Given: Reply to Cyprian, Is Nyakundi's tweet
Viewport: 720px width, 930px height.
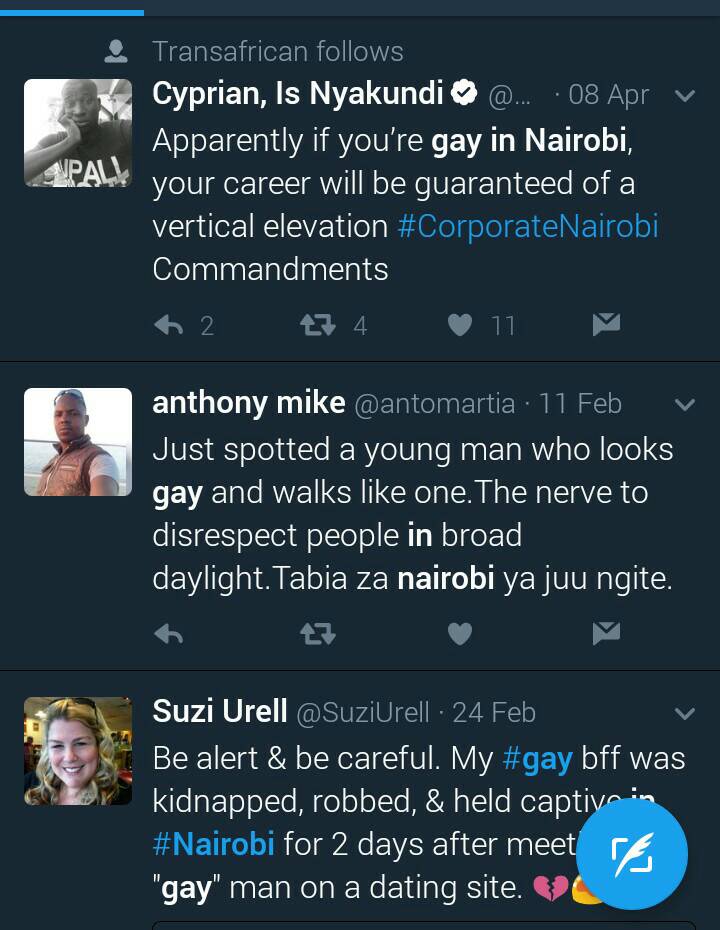Looking at the screenshot, I should pos(169,325).
